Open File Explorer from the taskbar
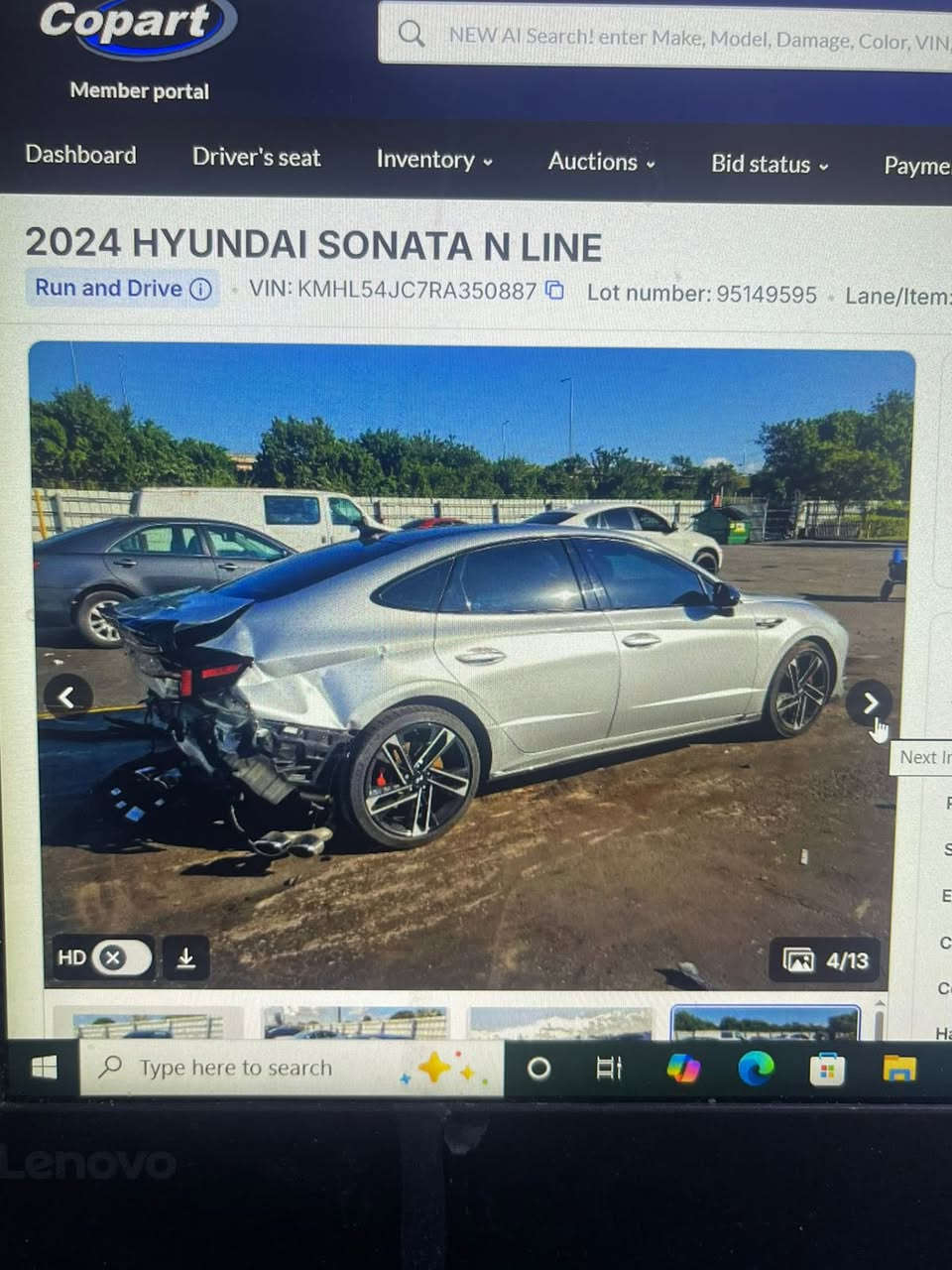The height and width of the screenshot is (1270, 952). [898, 1069]
